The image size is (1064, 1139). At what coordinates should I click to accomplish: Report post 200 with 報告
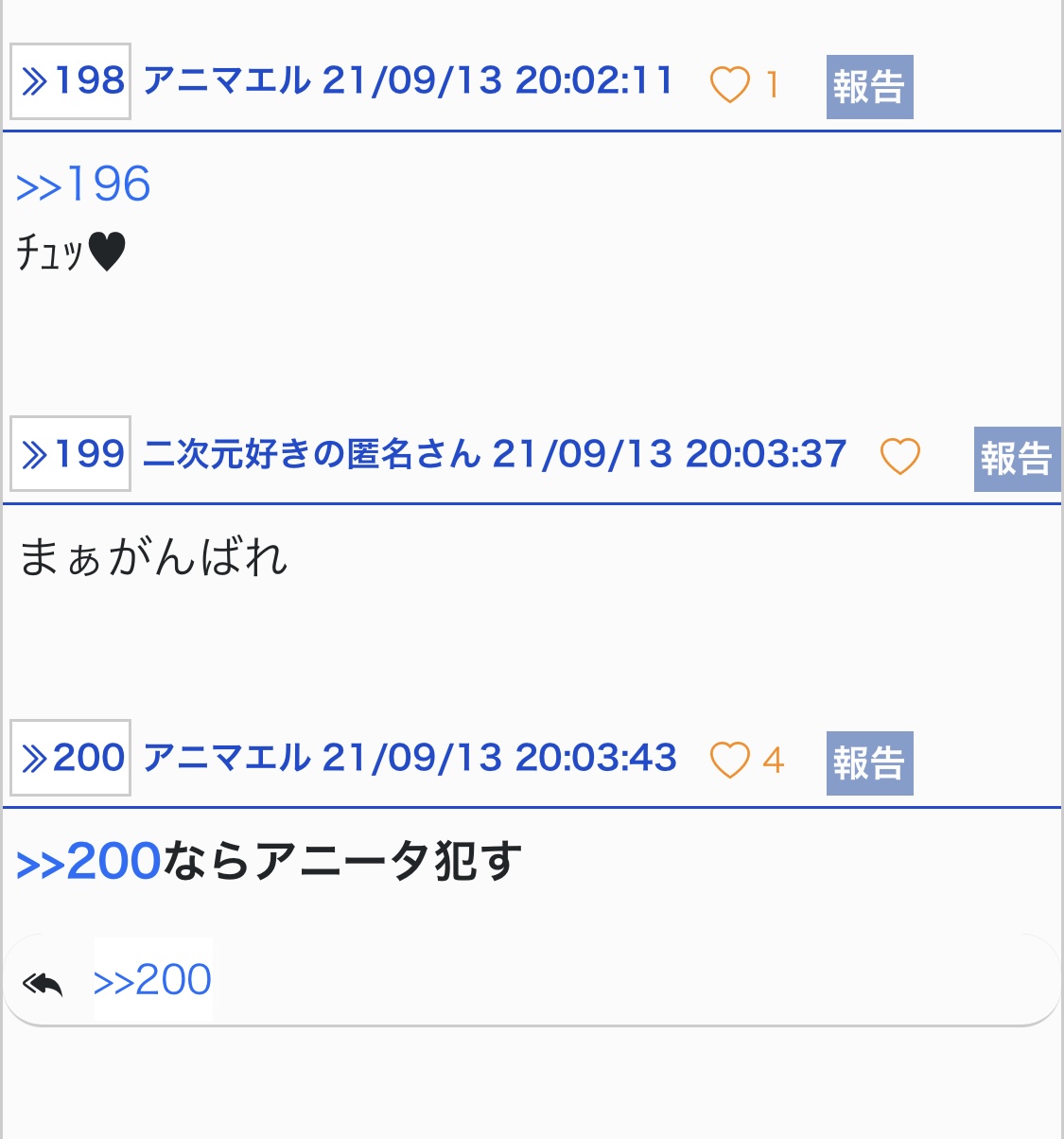coord(869,763)
